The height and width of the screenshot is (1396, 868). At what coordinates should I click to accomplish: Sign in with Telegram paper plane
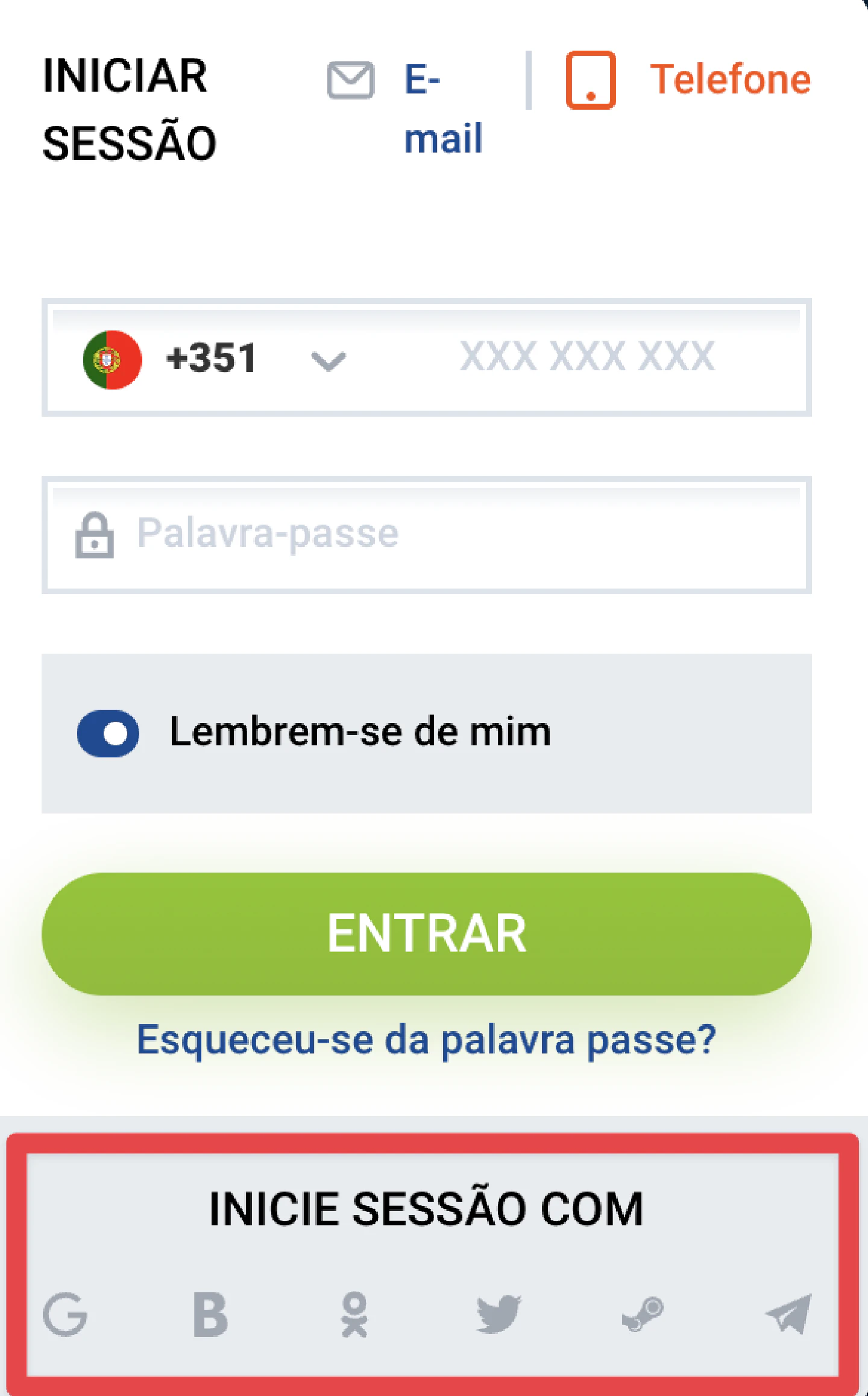(x=788, y=1315)
